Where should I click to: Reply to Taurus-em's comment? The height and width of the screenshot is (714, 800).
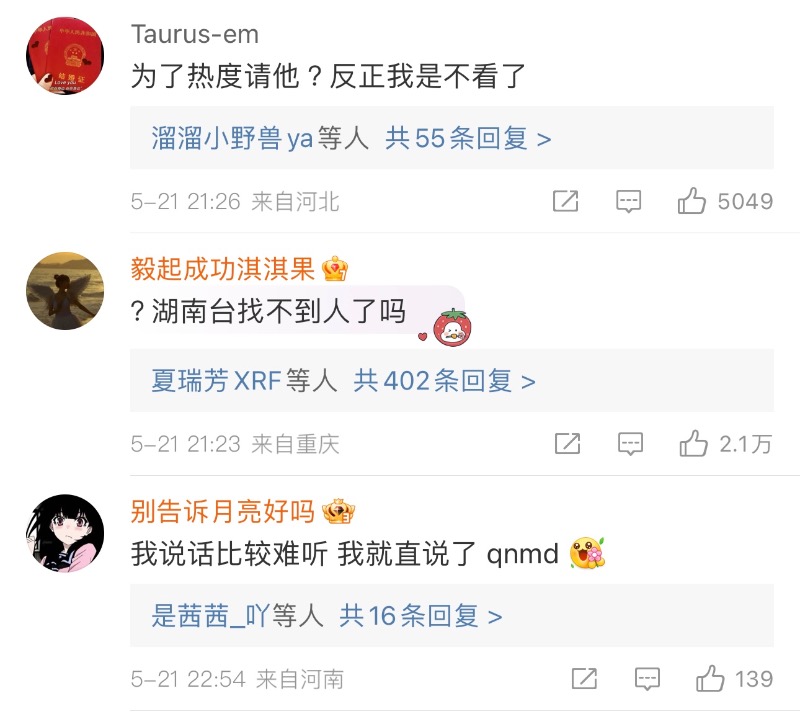[628, 202]
